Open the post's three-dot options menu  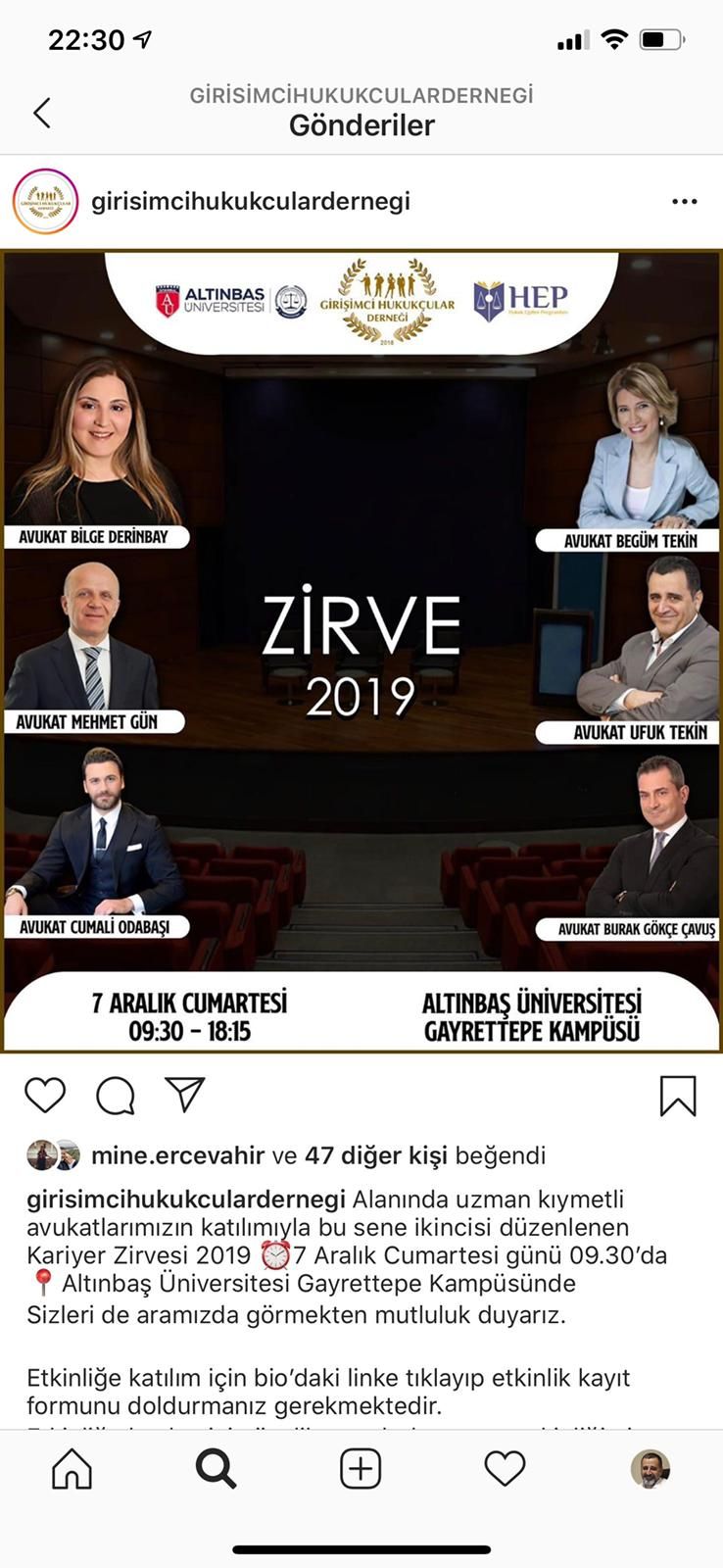pos(685,202)
